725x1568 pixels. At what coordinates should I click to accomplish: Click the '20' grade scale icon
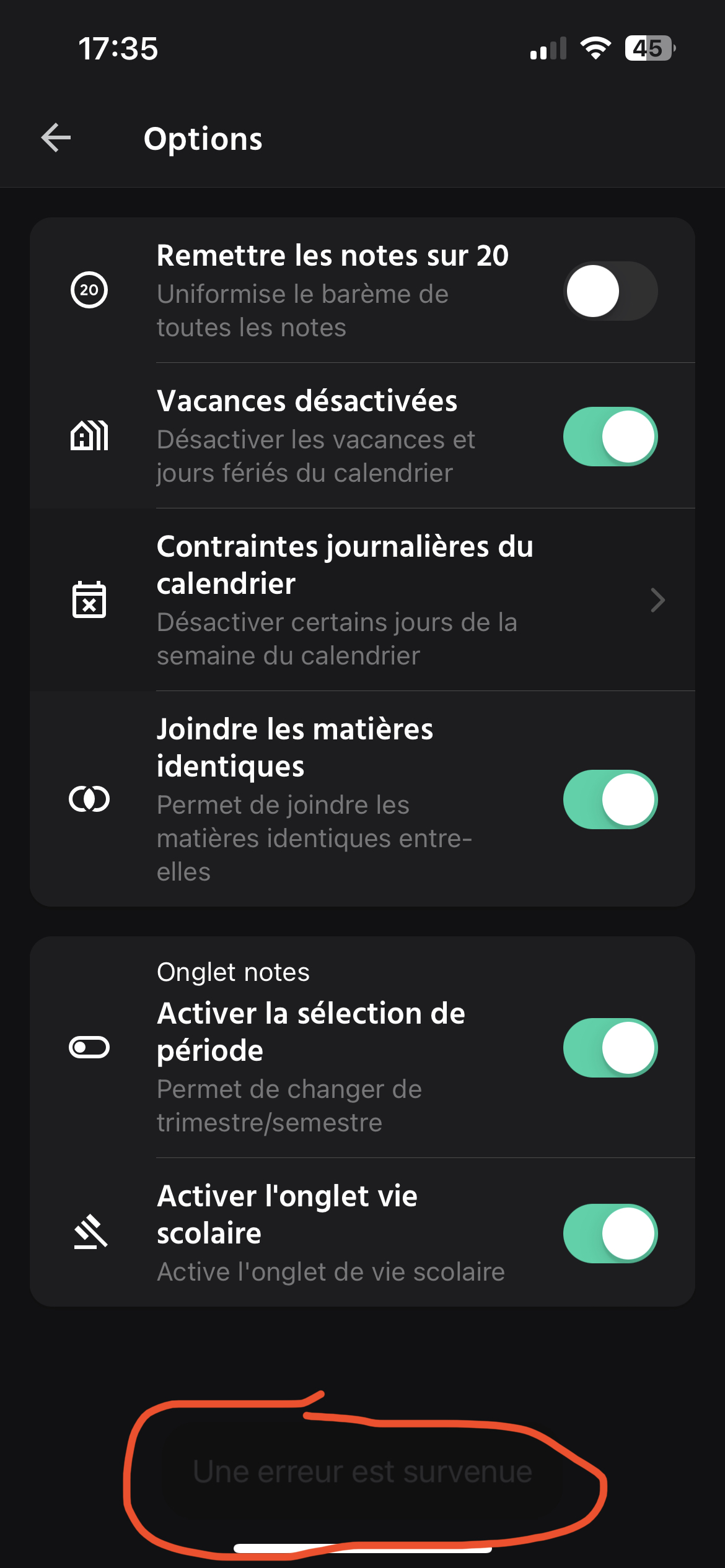89,291
